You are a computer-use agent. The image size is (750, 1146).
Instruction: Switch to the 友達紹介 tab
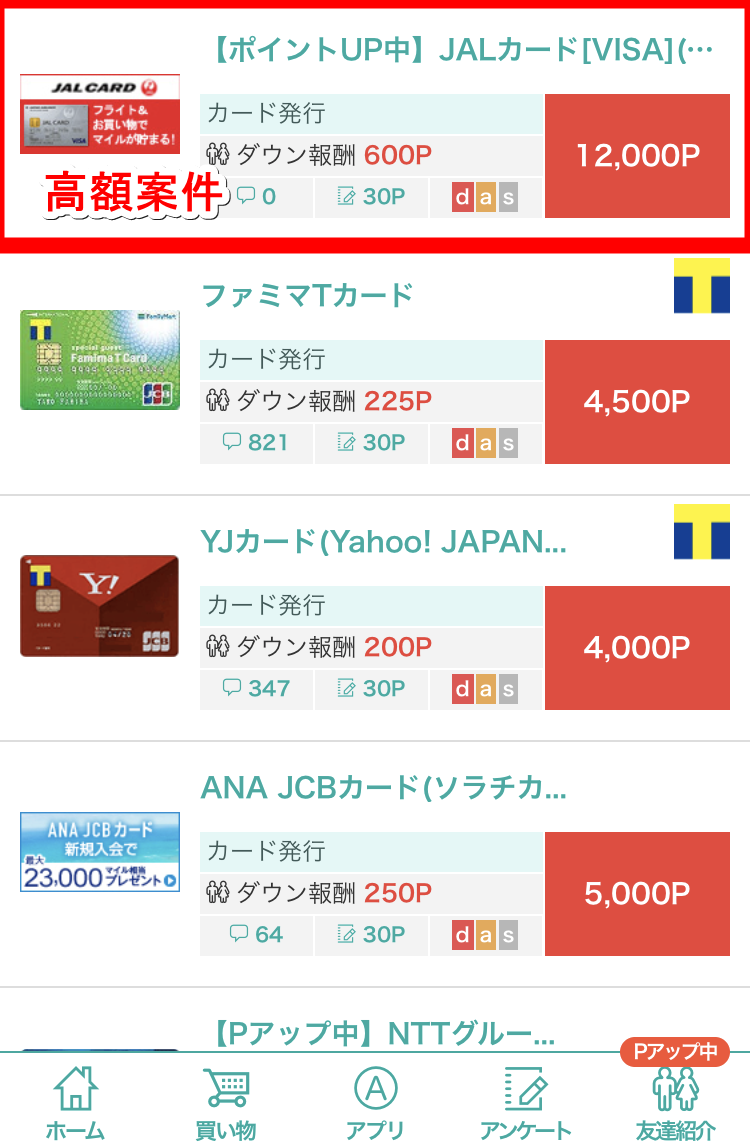(x=675, y=1102)
